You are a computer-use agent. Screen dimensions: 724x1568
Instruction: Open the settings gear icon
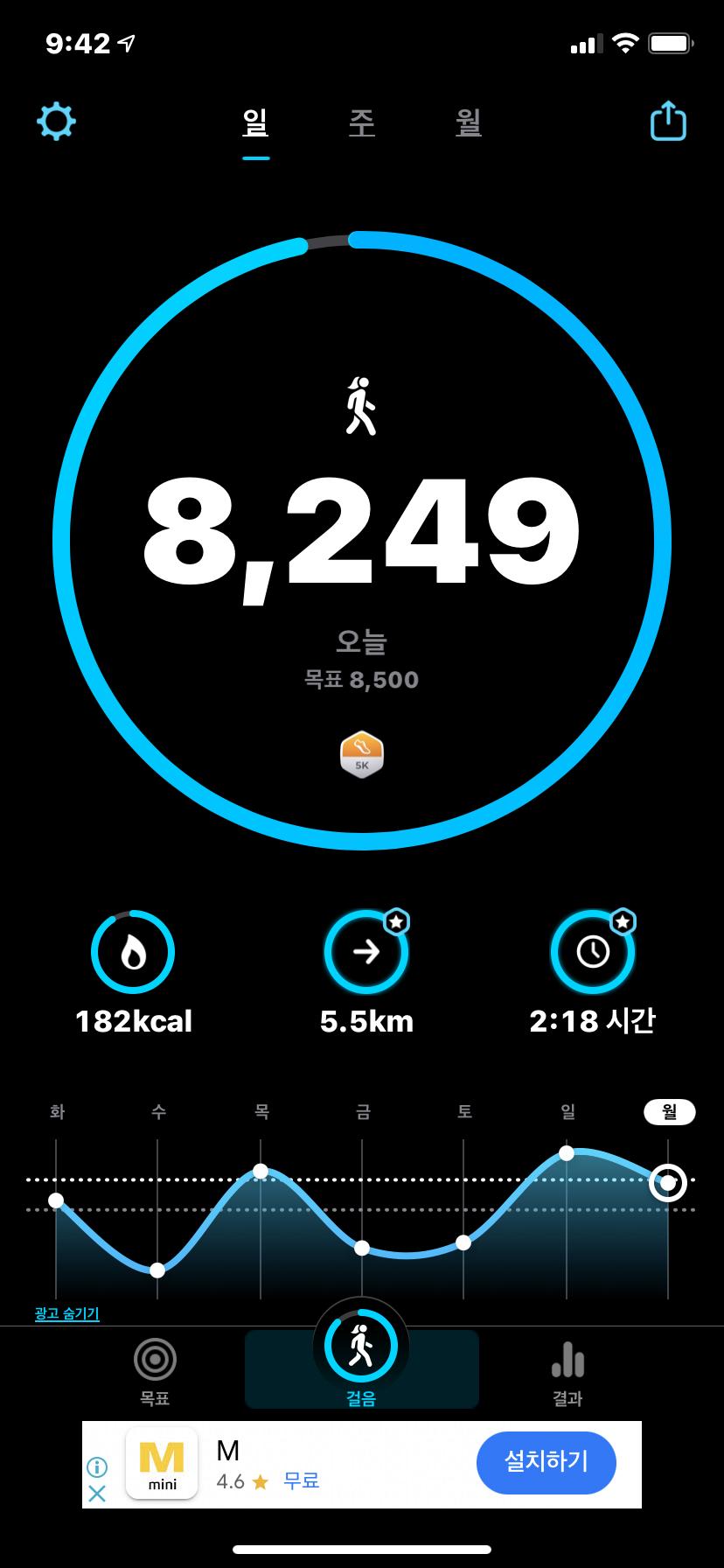(56, 122)
